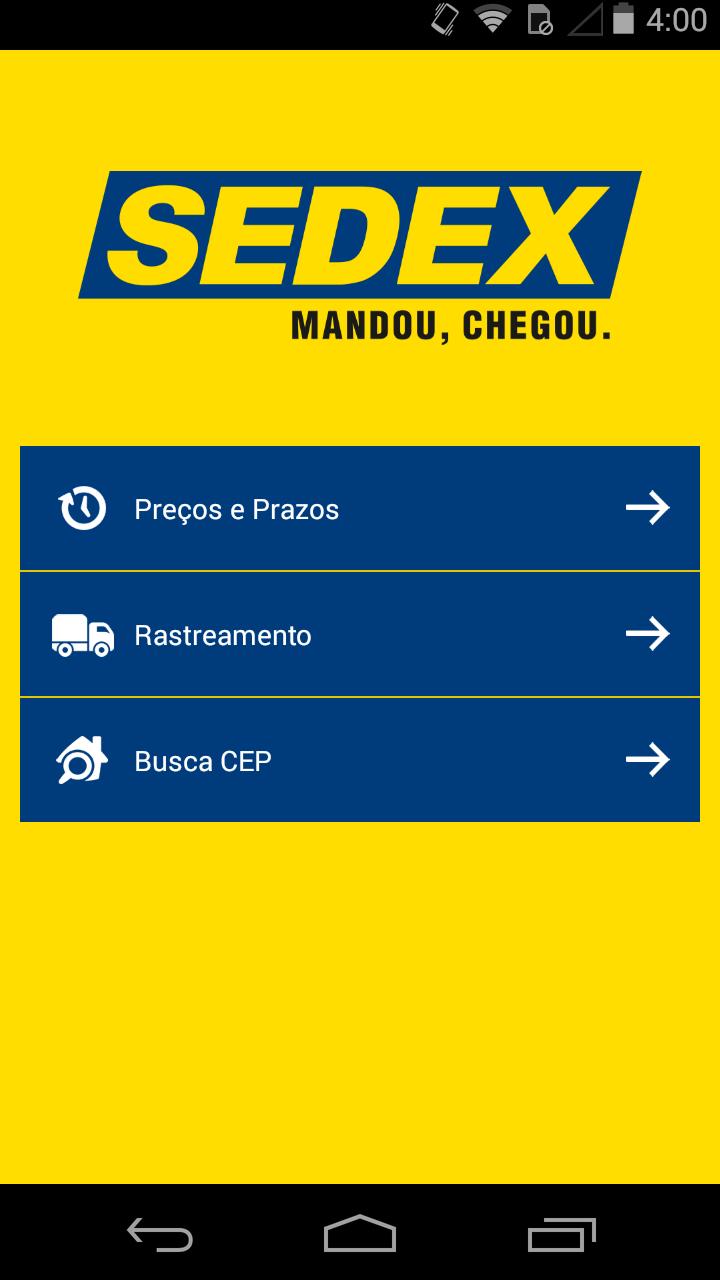Tap the Rastreamento delivery truck icon

coord(83,634)
